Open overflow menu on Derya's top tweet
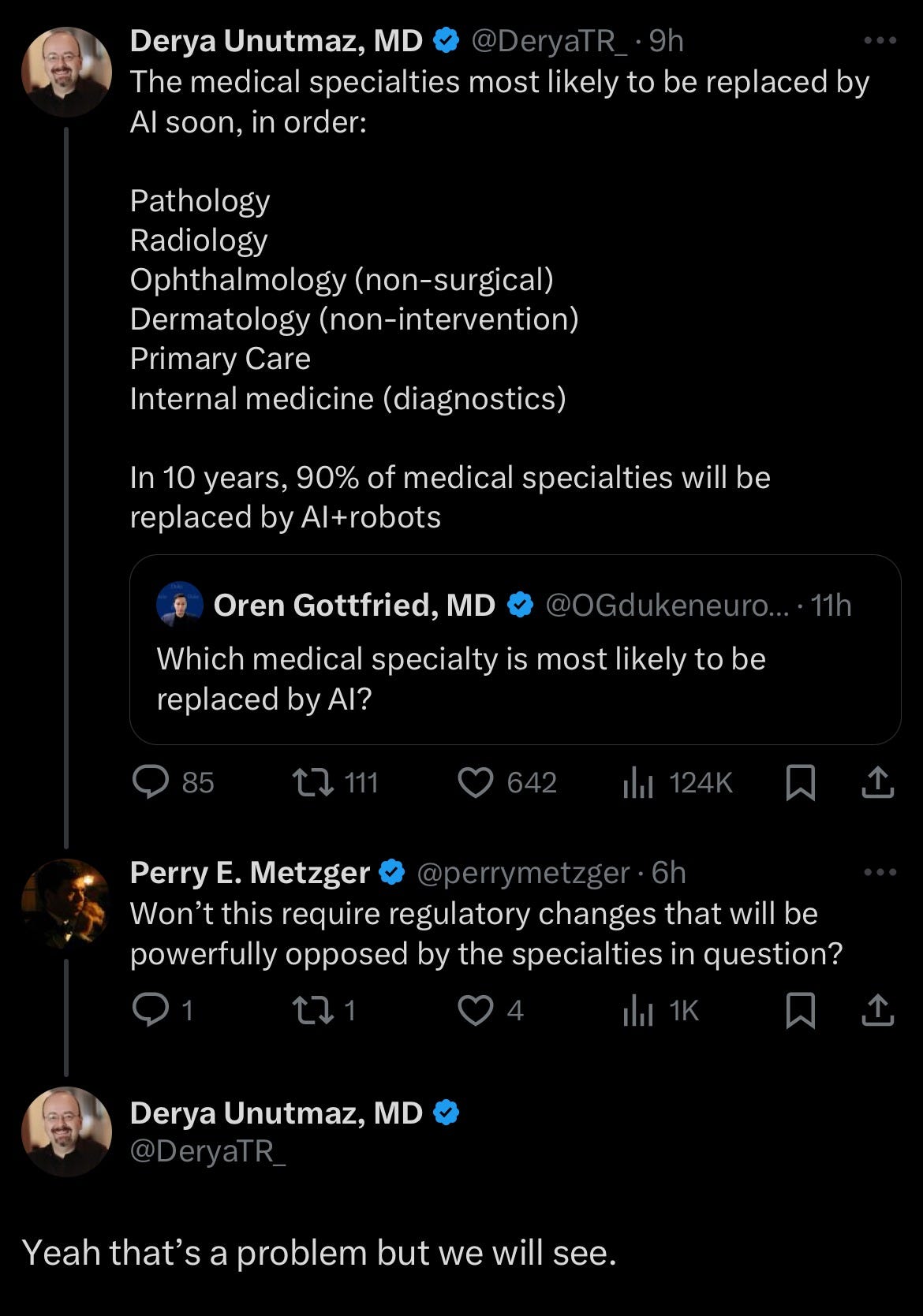Image resolution: width=923 pixels, height=1316 pixels. click(x=880, y=40)
